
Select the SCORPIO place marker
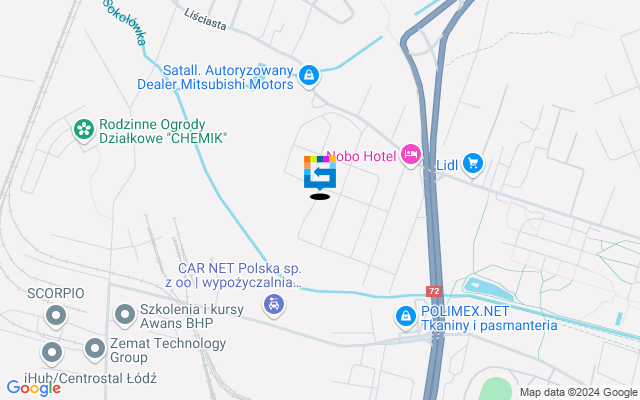tap(56, 316)
